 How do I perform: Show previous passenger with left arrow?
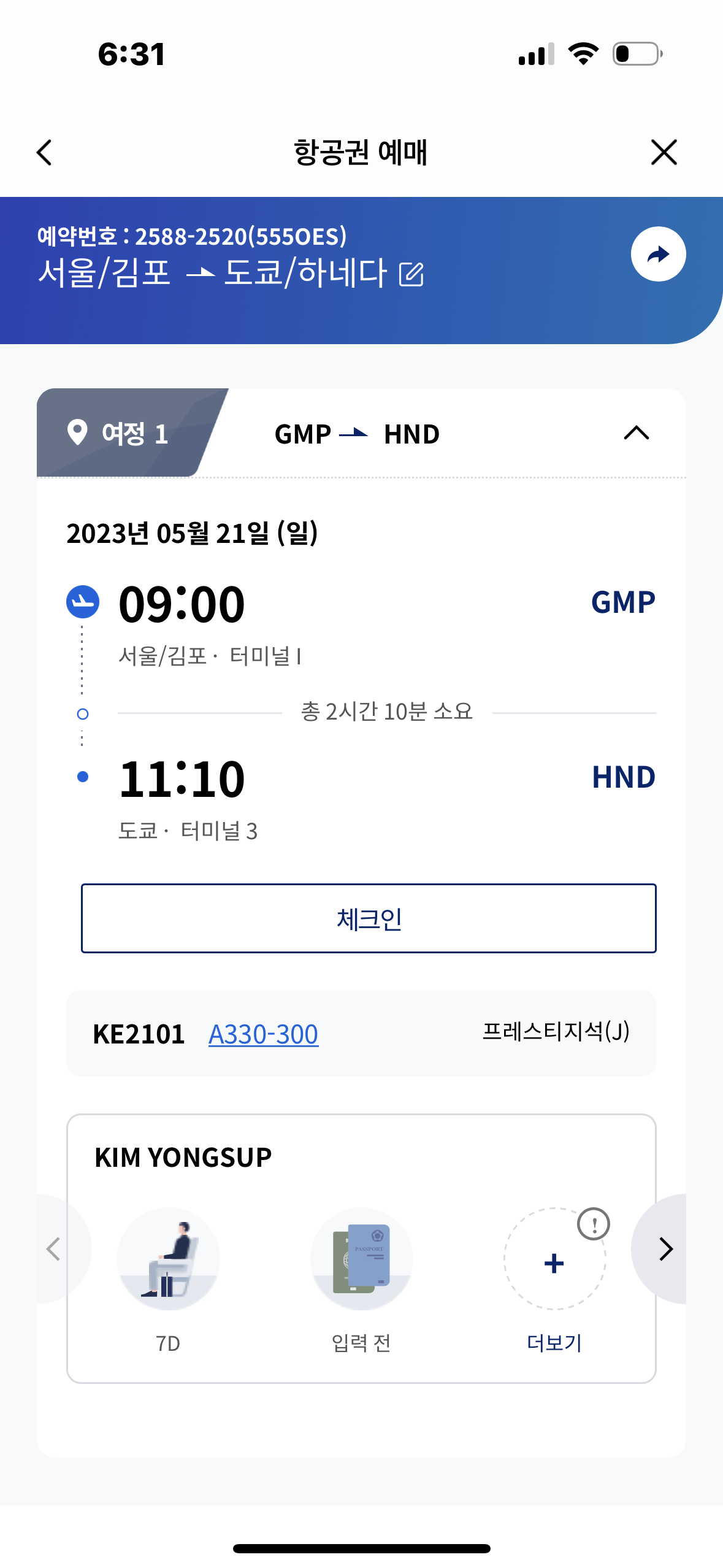[55, 1249]
